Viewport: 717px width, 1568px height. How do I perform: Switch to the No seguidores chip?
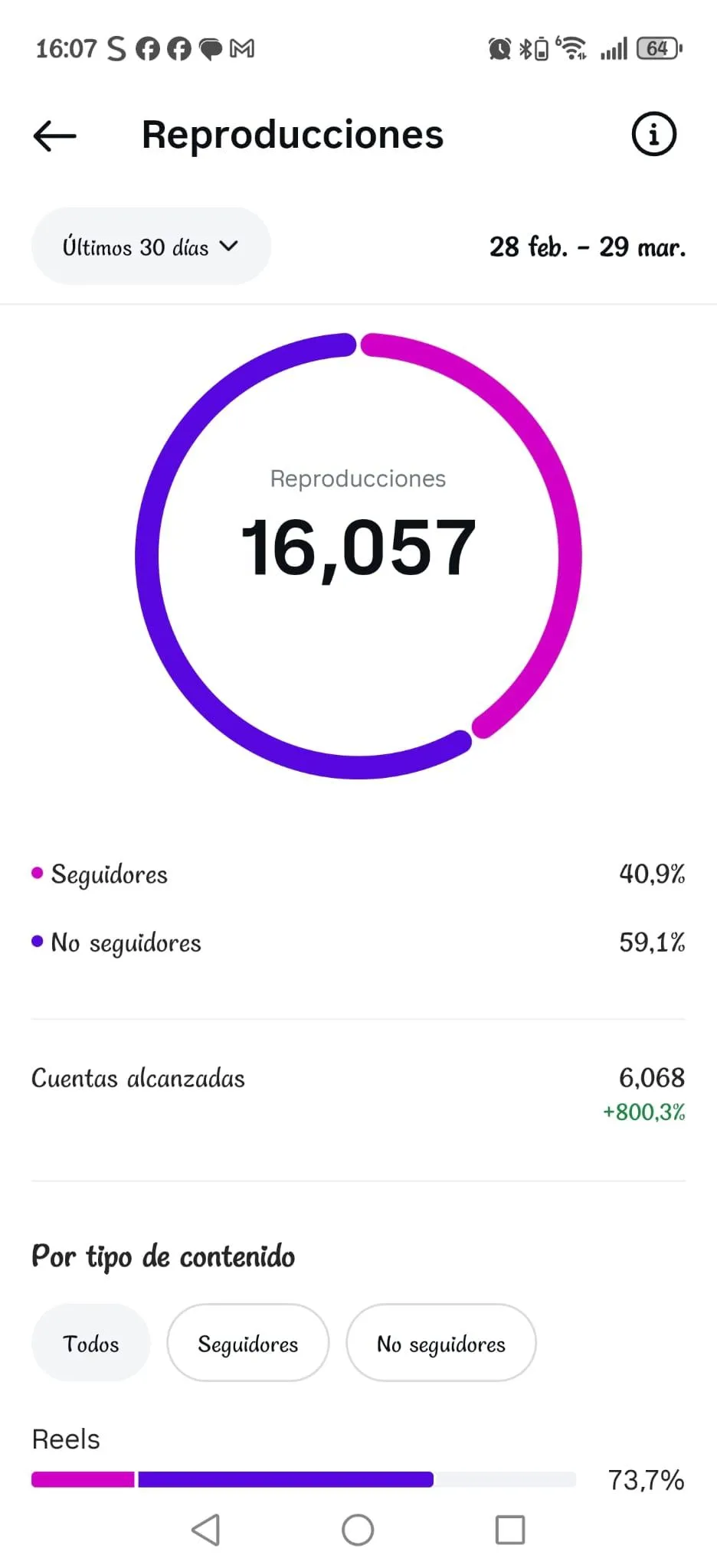[440, 1344]
